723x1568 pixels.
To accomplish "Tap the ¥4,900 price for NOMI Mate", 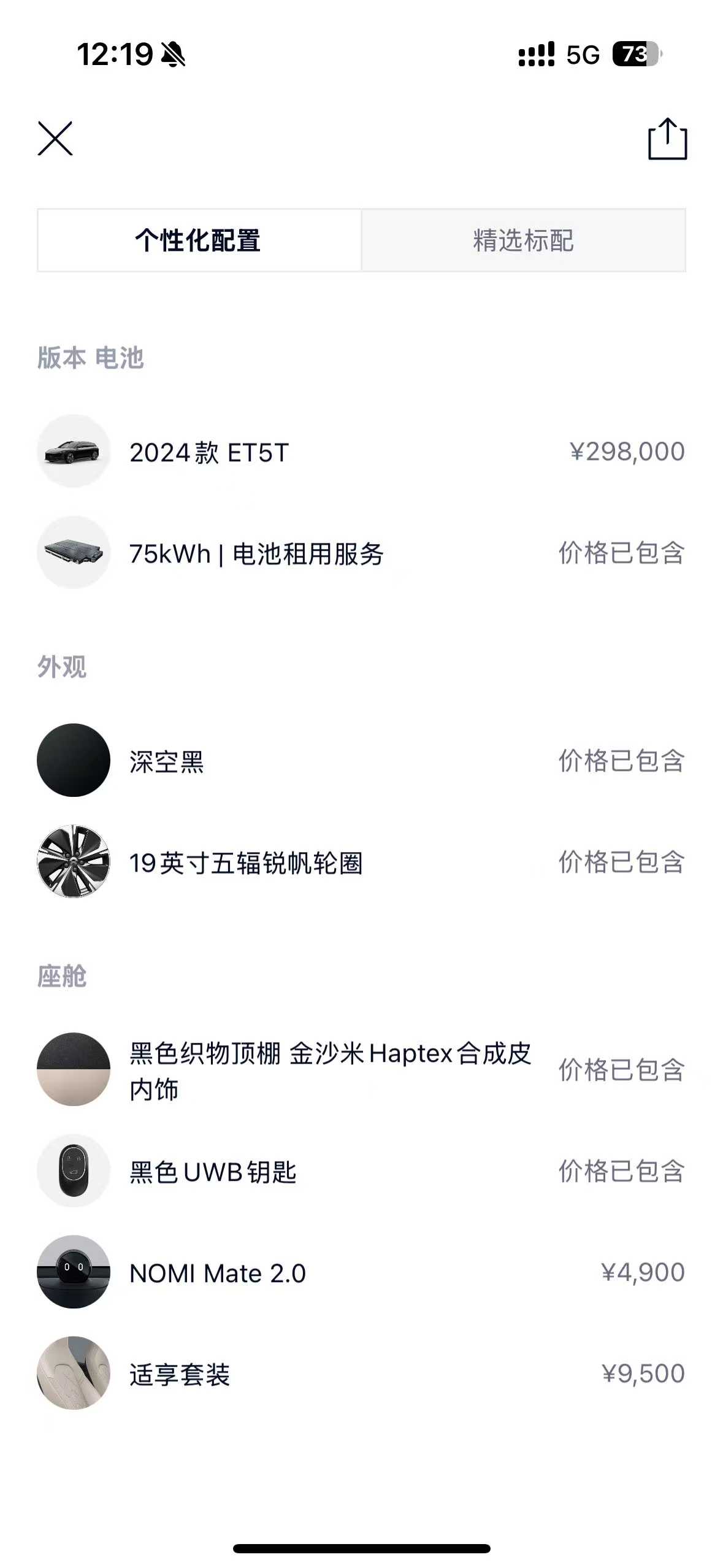I will click(642, 1273).
